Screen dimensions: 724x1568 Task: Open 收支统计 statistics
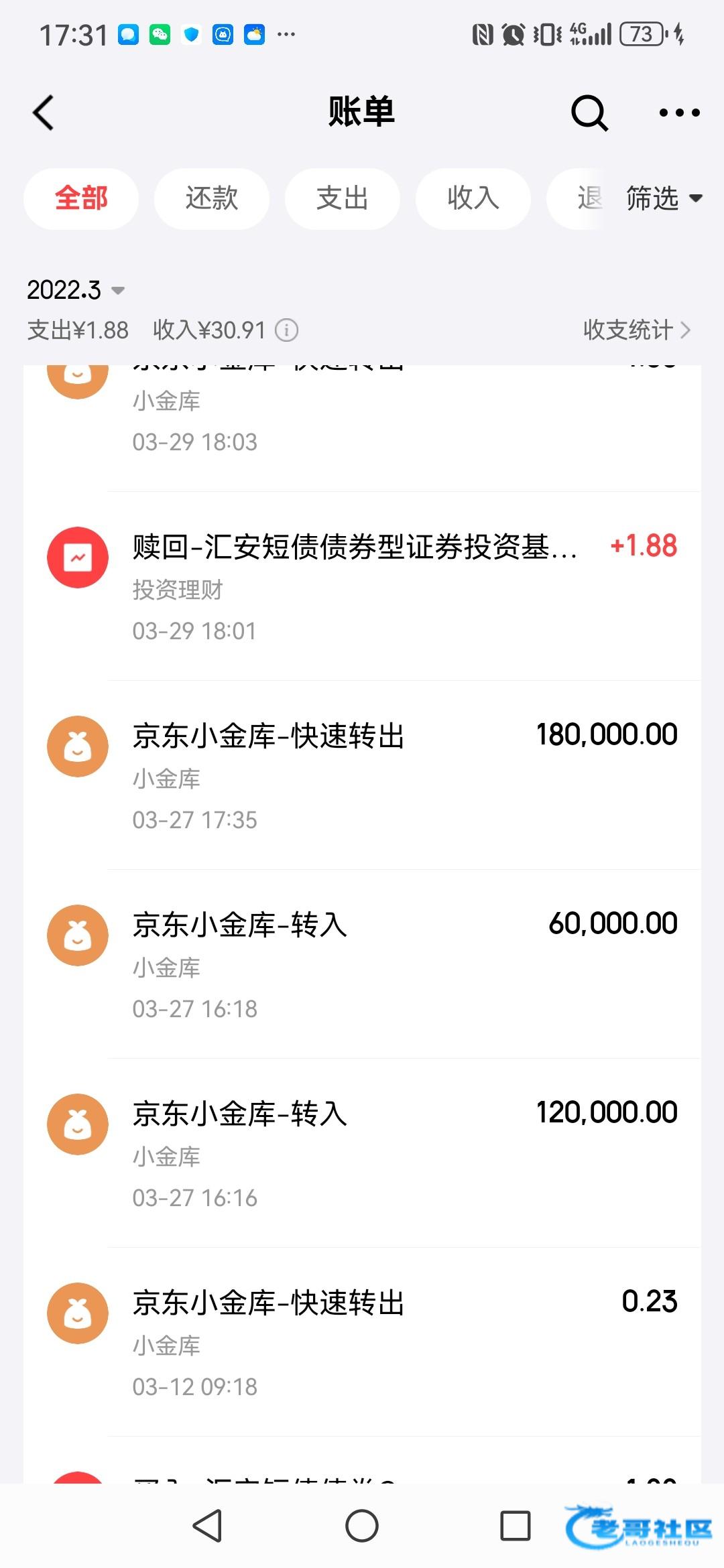[x=636, y=330]
